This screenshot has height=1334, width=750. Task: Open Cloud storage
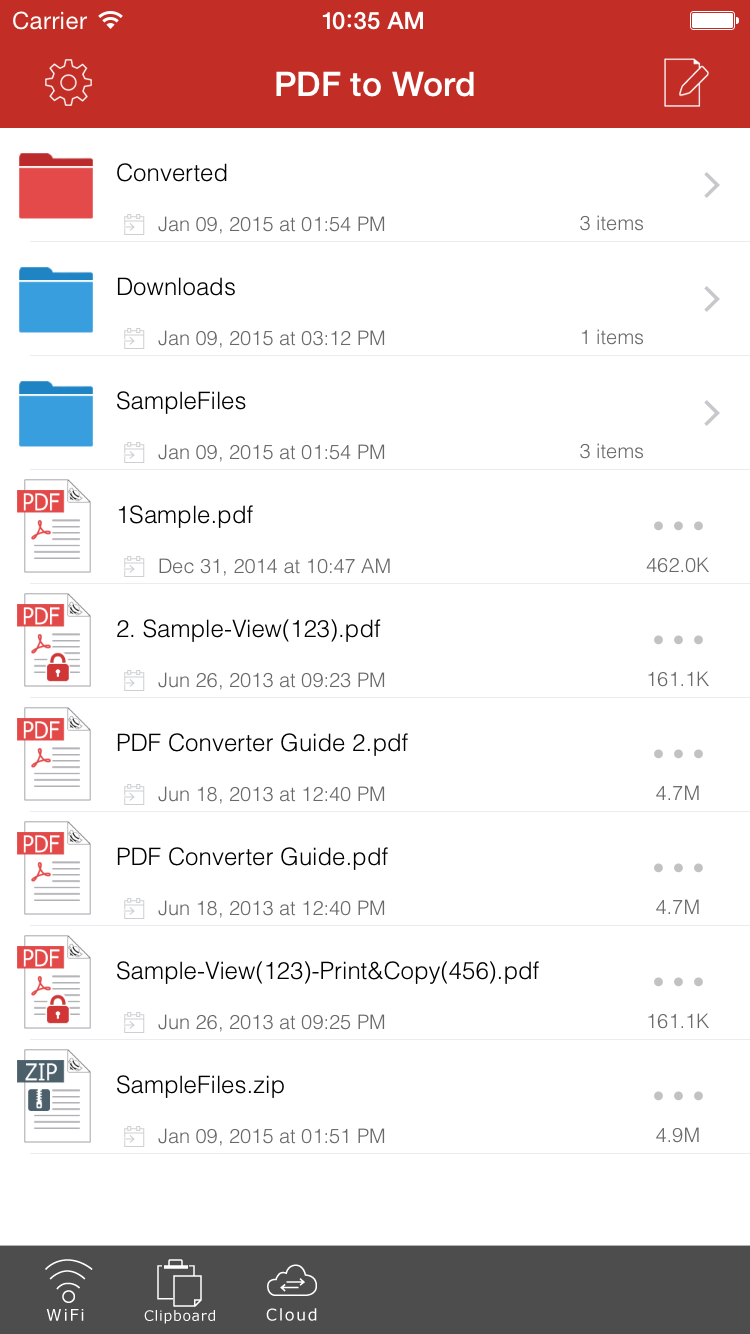292,1290
